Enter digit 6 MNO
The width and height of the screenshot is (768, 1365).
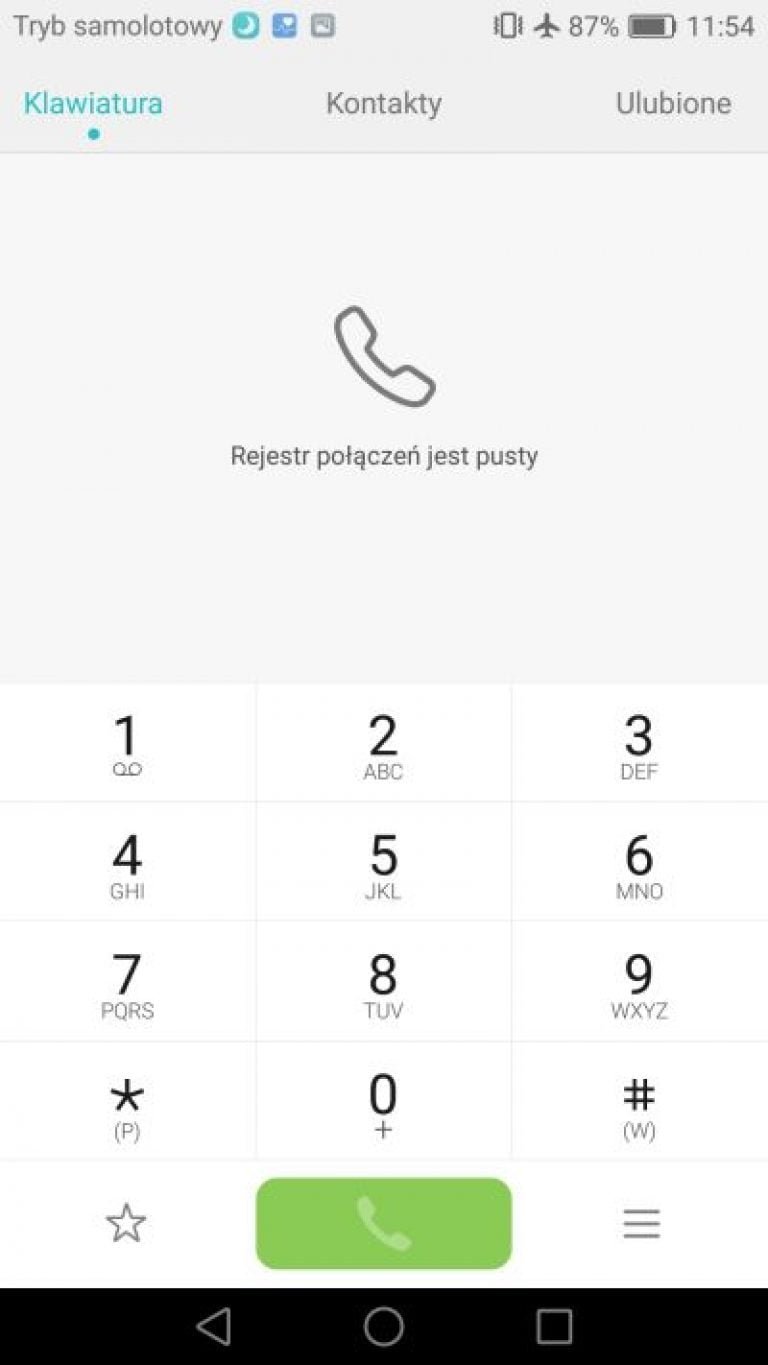[640, 862]
